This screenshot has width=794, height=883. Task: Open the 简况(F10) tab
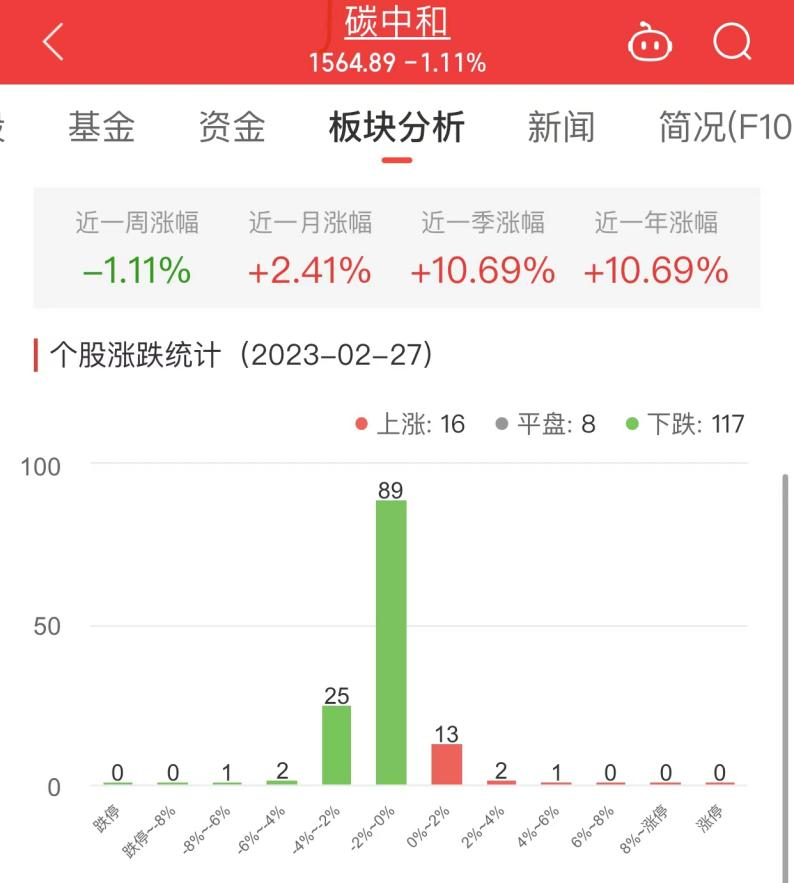point(726,127)
